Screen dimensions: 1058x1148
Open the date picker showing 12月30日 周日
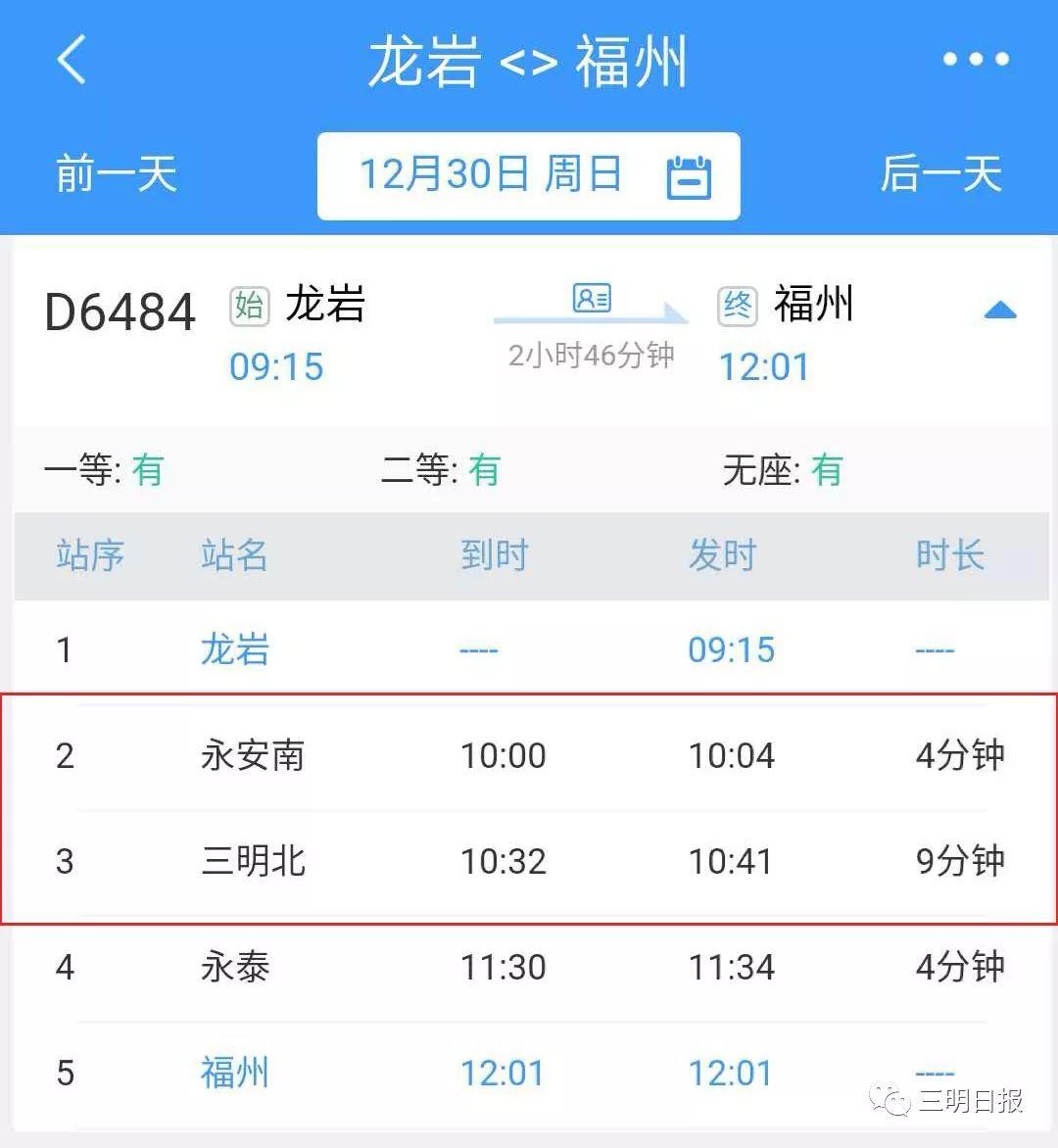coord(529,176)
